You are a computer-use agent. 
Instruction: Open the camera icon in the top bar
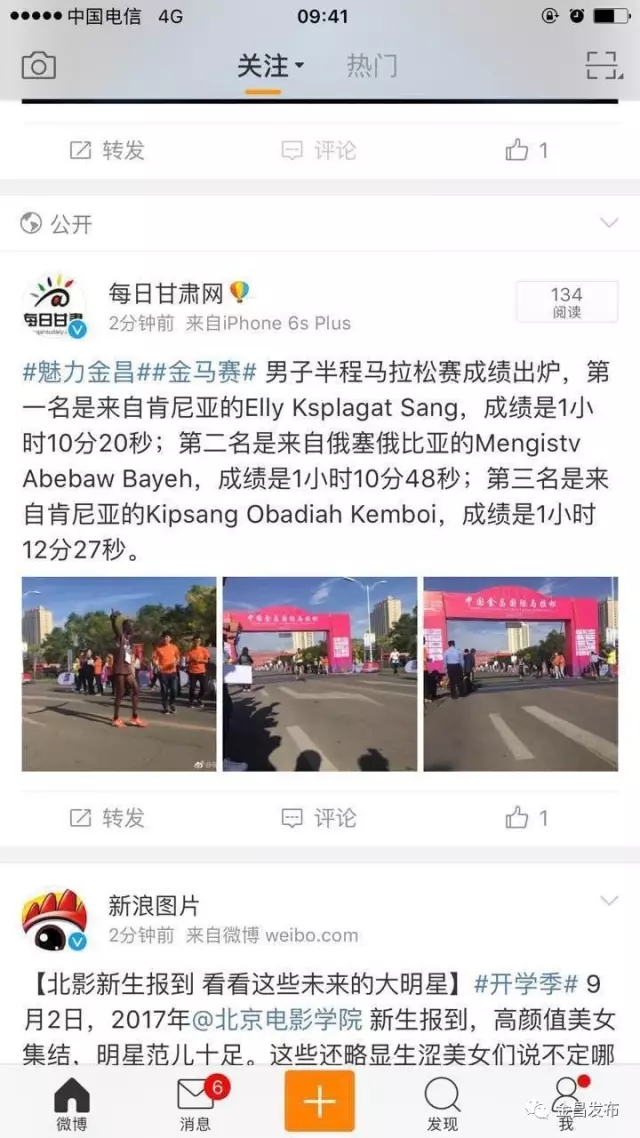(x=39, y=66)
